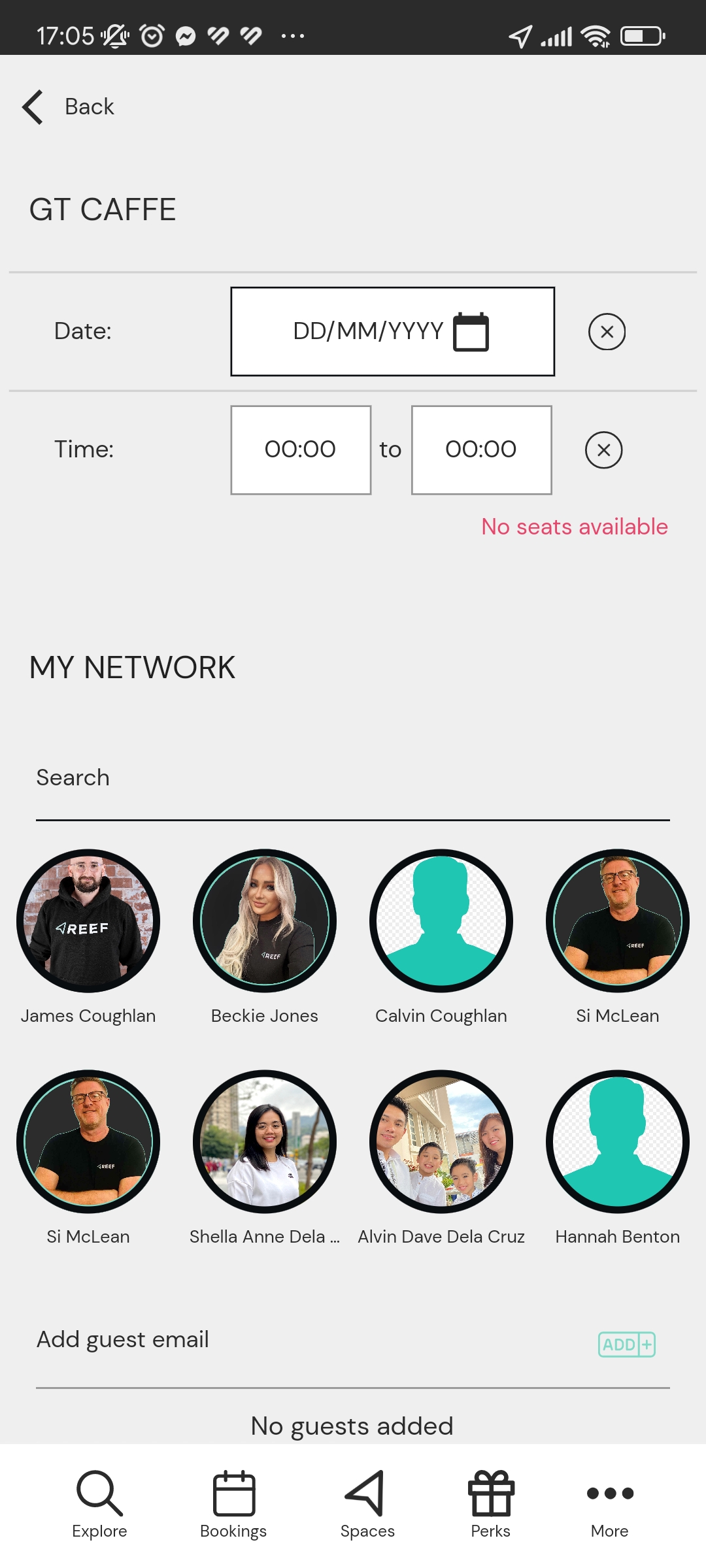Select Beckie Jones from the network
The height and width of the screenshot is (1568, 706).
265,921
